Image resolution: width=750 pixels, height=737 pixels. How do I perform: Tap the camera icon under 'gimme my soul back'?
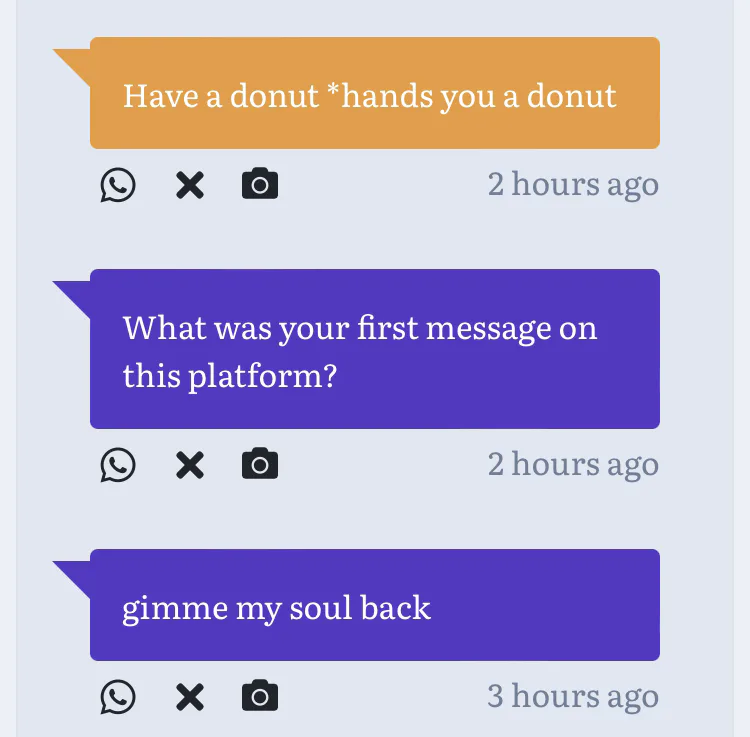pos(260,697)
